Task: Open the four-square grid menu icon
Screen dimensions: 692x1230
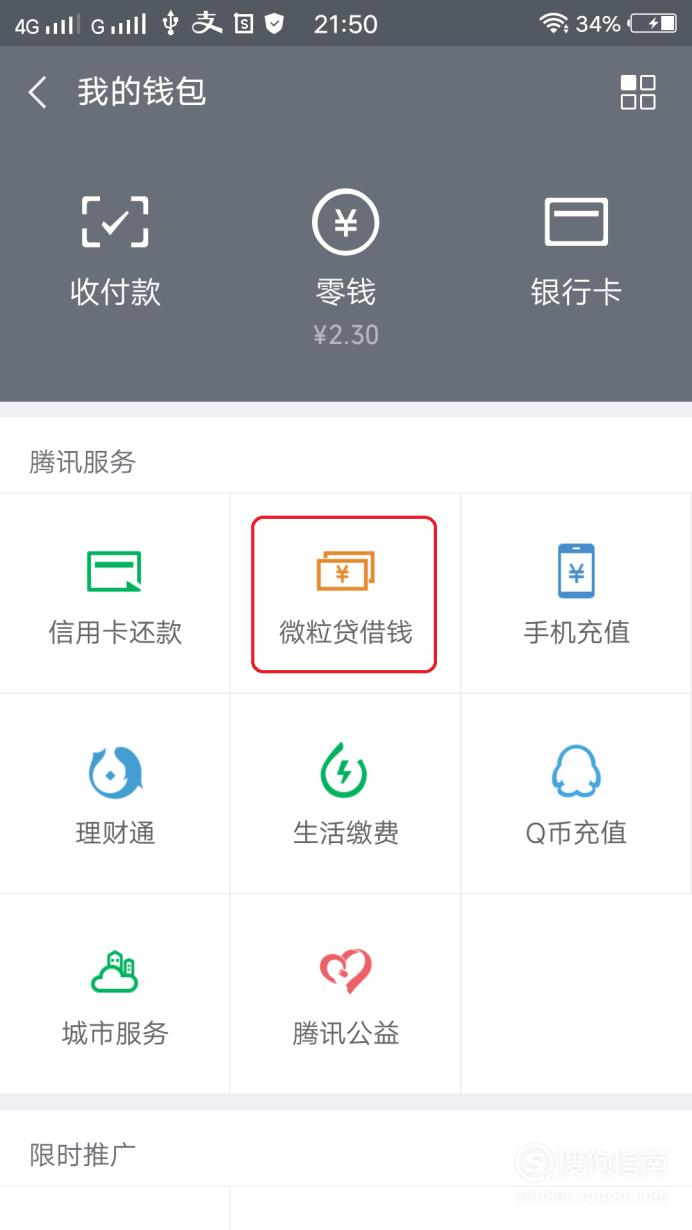Action: point(638,92)
